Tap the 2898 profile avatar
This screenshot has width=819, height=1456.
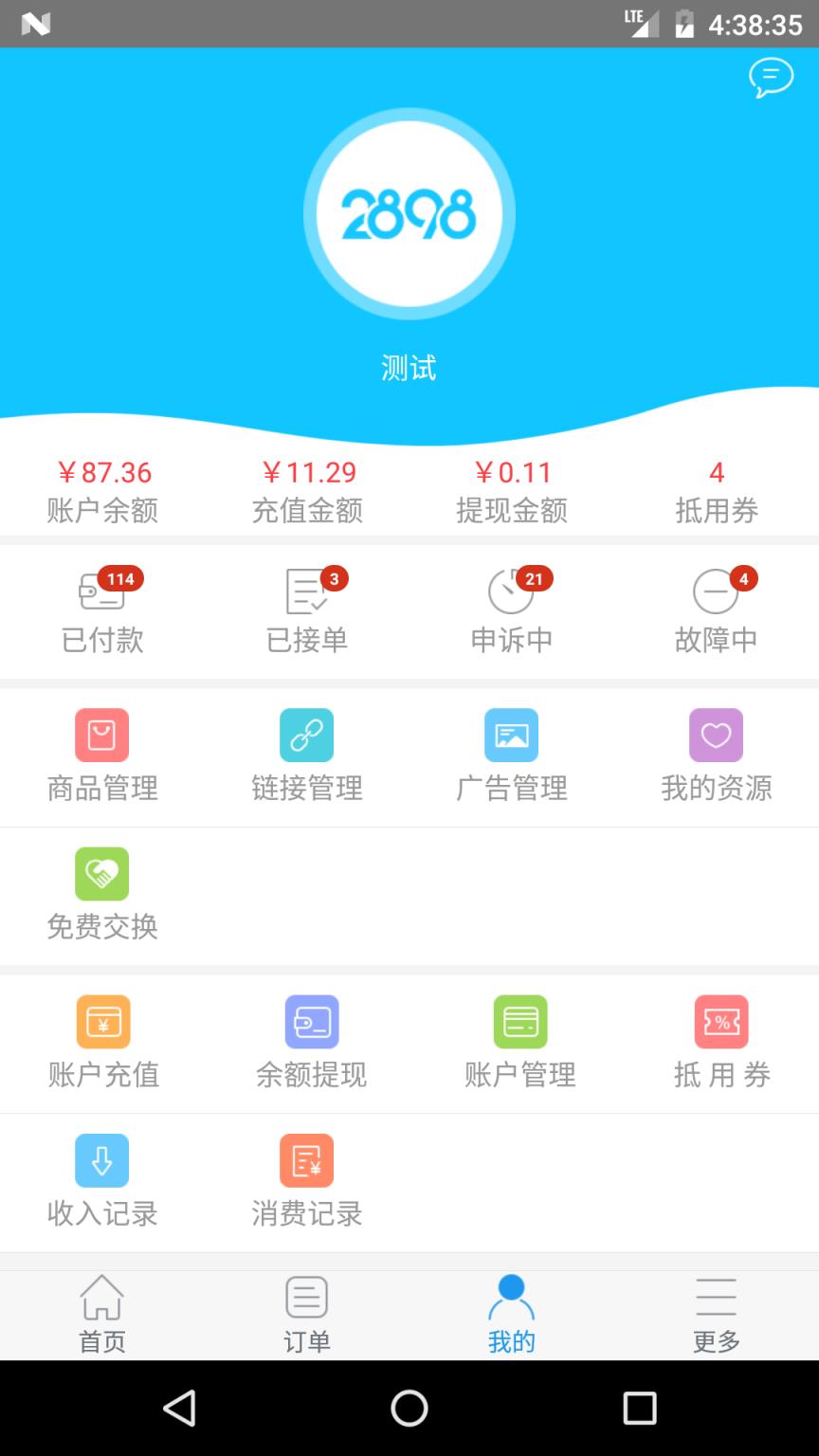(x=409, y=212)
